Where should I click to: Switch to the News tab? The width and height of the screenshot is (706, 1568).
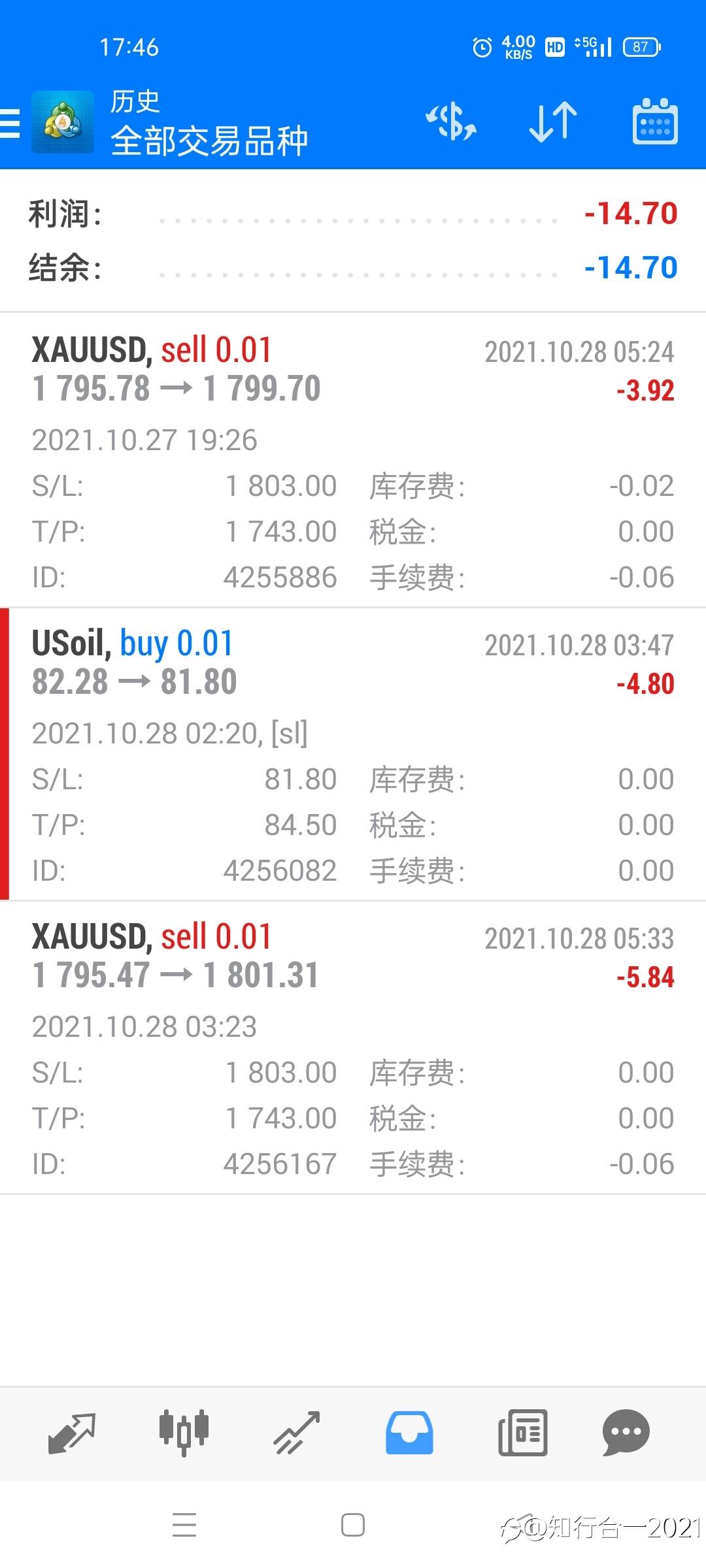[x=522, y=1433]
